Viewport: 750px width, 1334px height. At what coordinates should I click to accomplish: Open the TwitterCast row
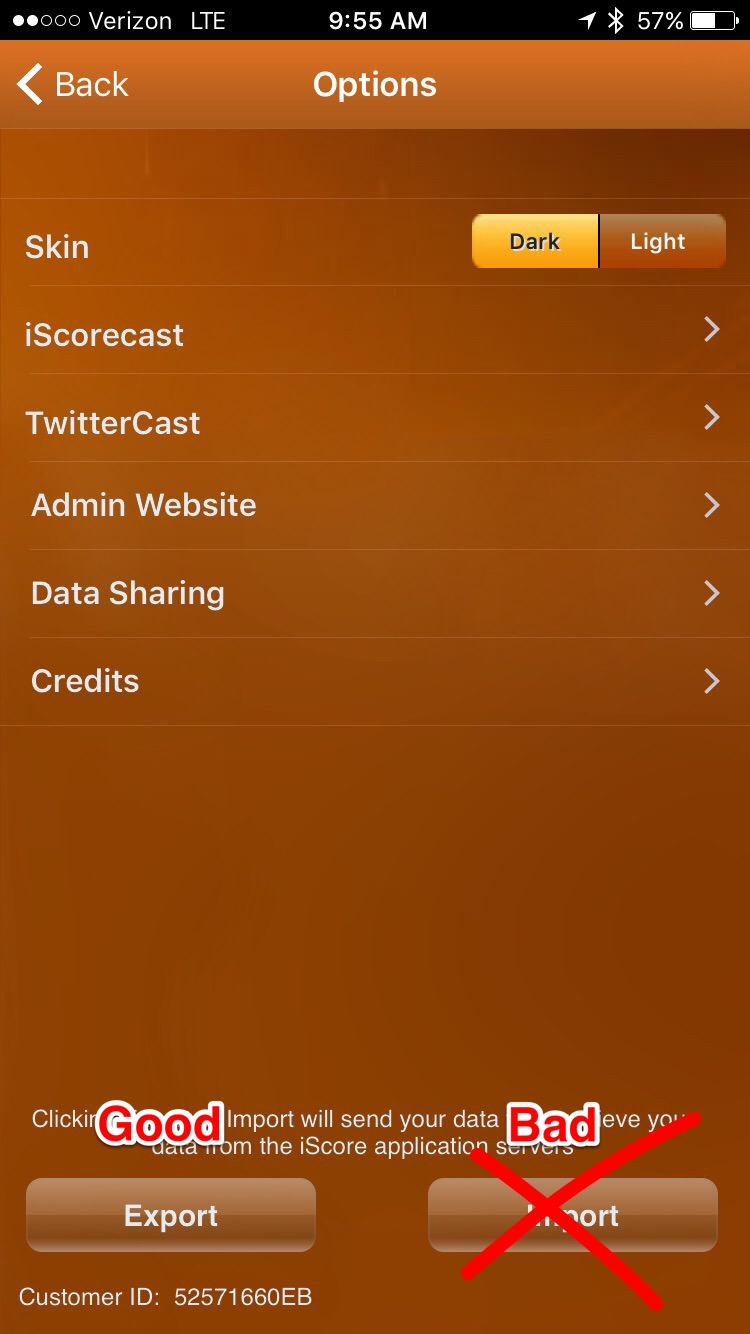pos(375,418)
